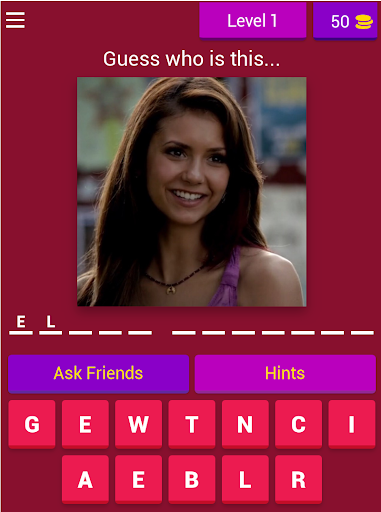Remove the filled letter L from the answer
Screen dimensions: 381x512
[x=50, y=323]
